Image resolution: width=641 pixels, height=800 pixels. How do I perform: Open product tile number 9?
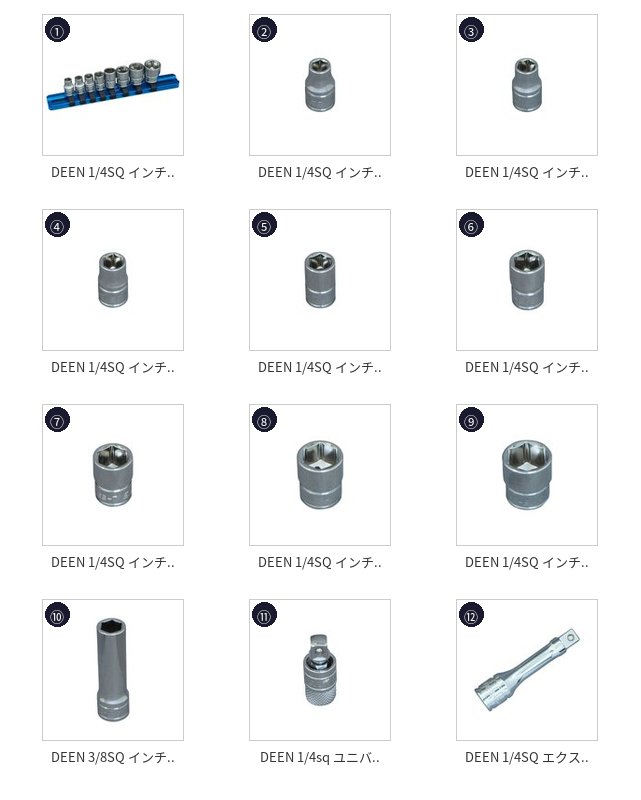point(527,475)
